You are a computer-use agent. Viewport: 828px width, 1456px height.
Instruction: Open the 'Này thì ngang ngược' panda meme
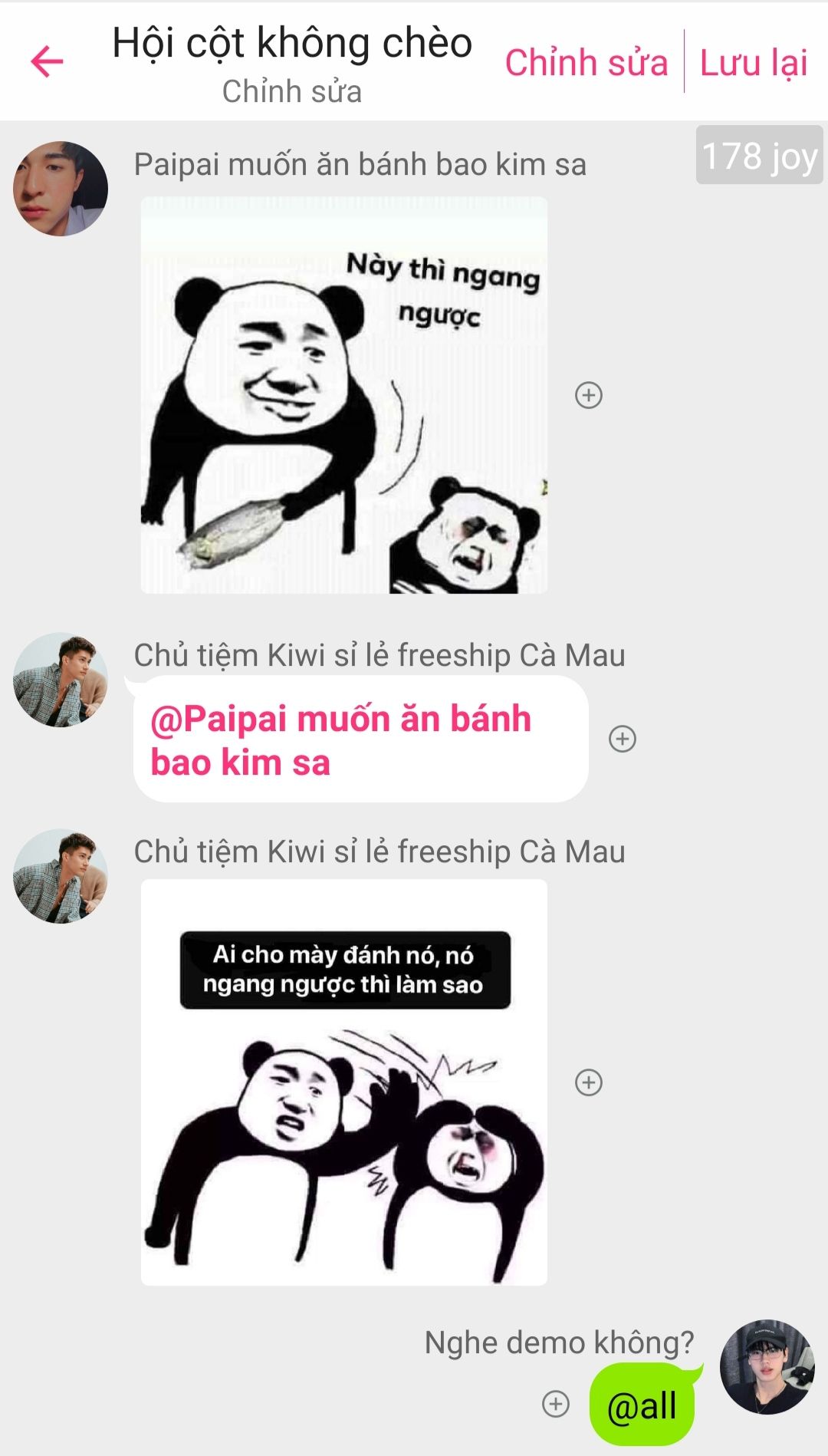(x=343, y=395)
